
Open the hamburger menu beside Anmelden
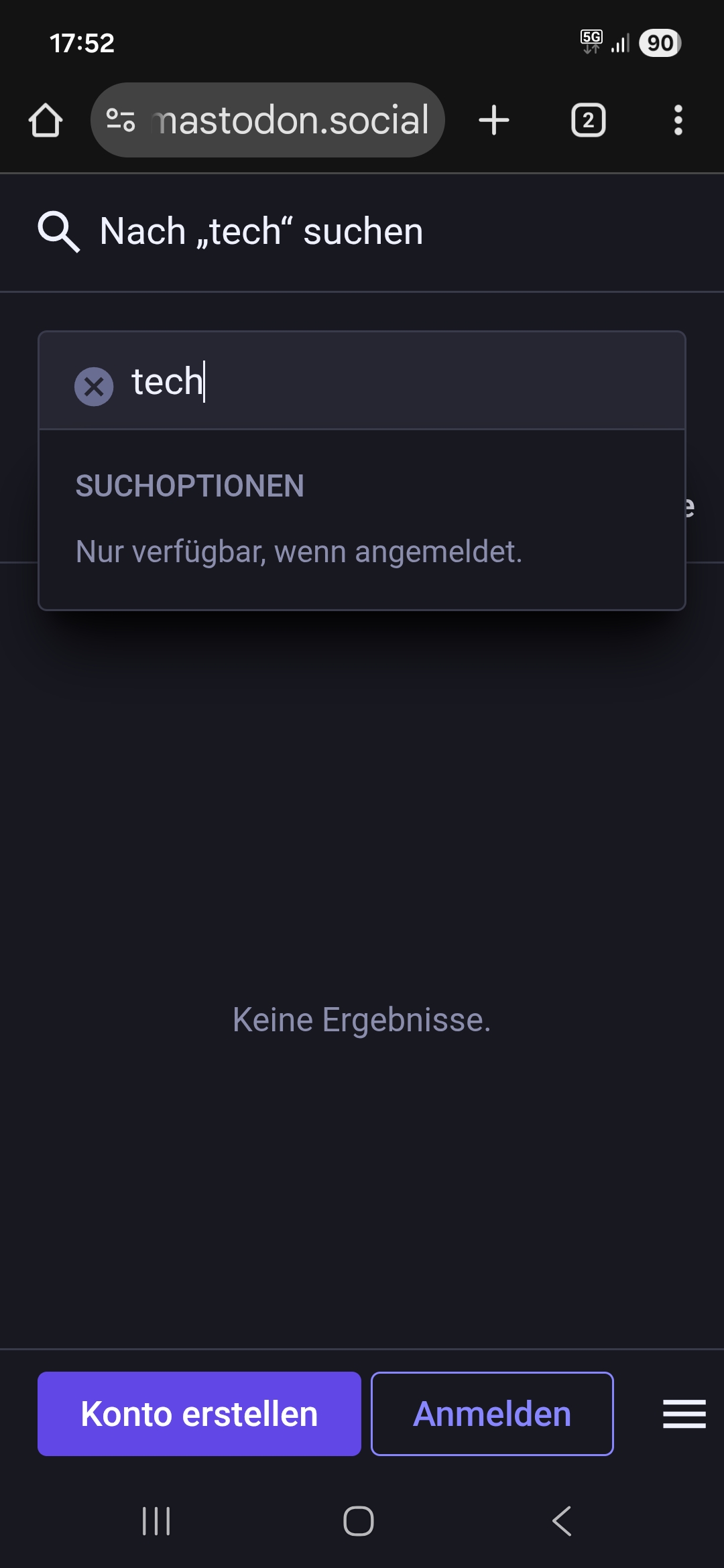(684, 1414)
